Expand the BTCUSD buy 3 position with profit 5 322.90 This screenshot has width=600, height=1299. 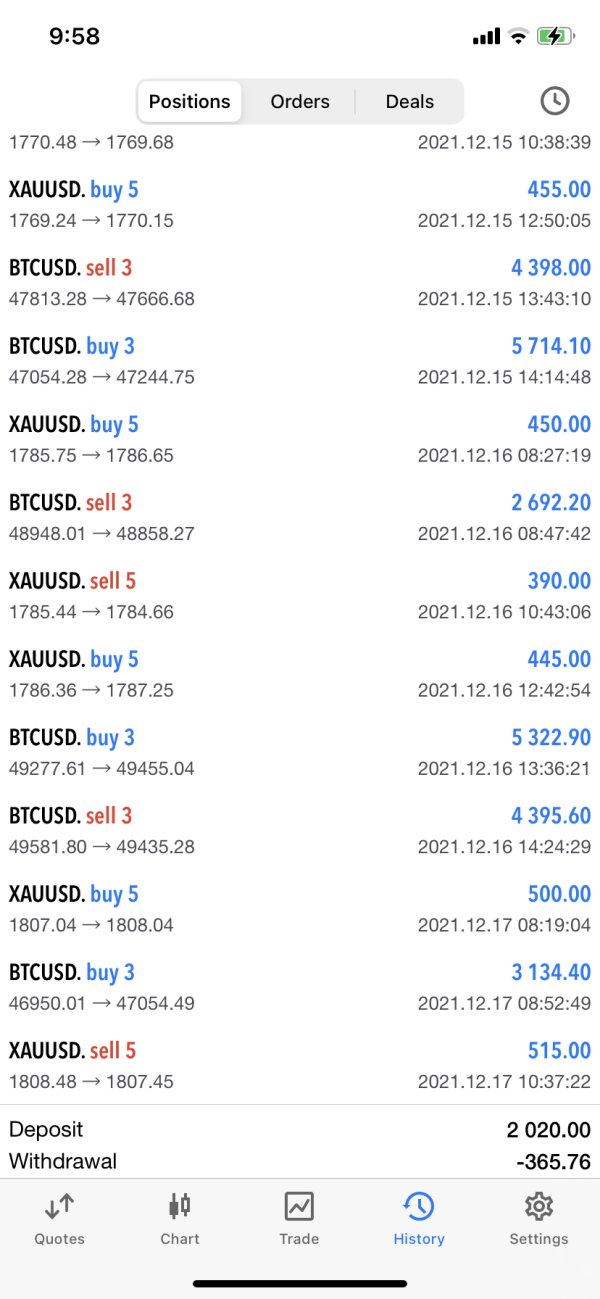tap(300, 752)
